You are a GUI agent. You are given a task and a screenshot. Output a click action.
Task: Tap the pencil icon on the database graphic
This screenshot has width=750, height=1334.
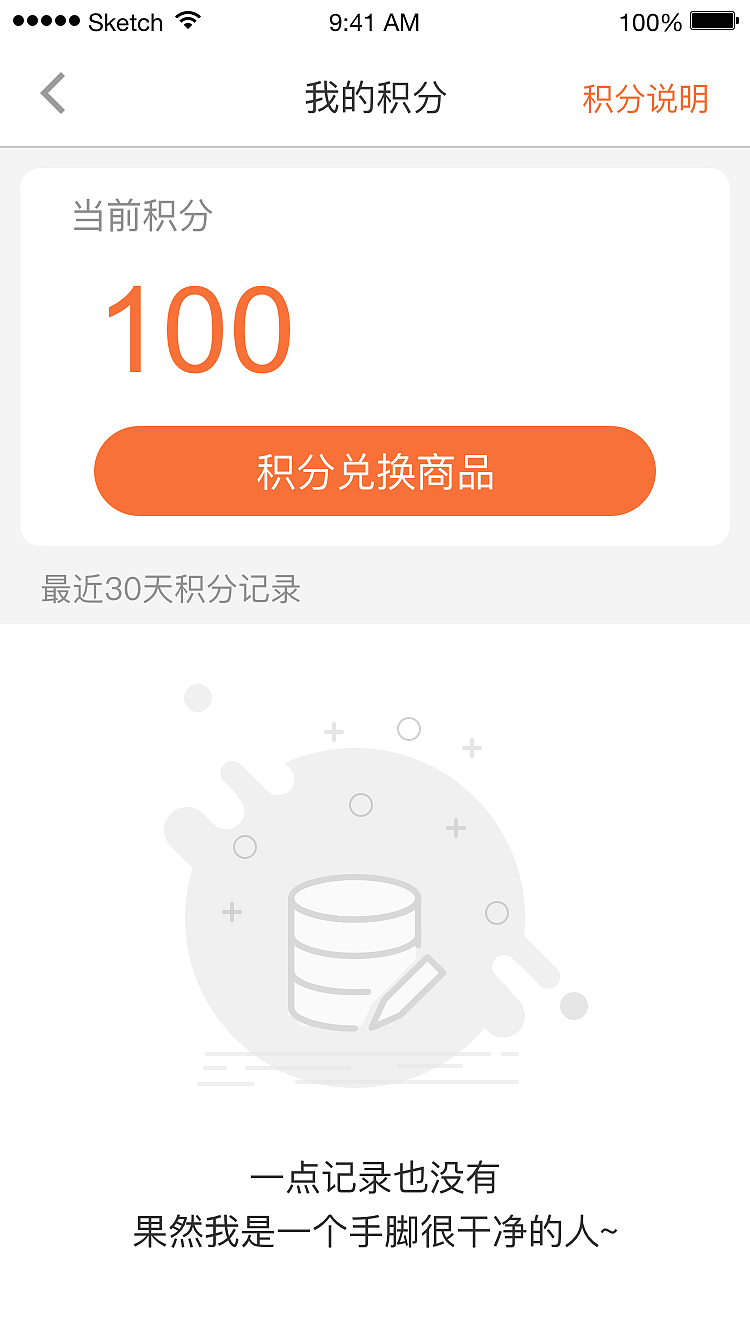click(410, 990)
